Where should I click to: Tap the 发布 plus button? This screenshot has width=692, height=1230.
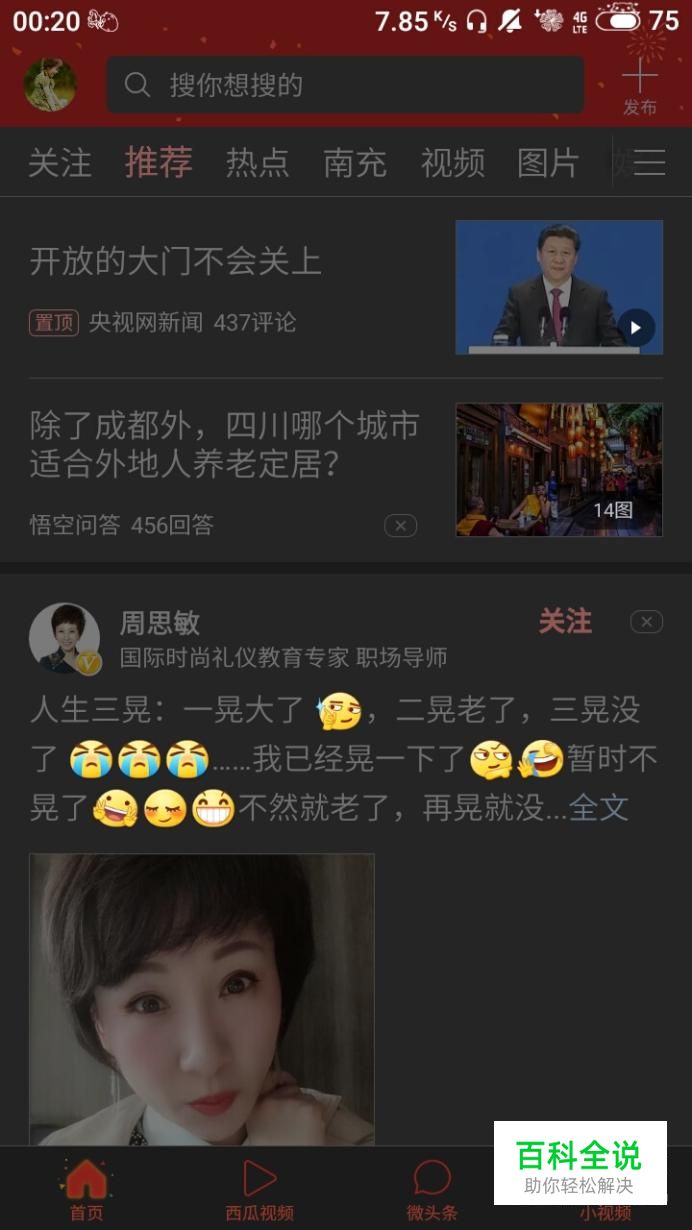640,86
